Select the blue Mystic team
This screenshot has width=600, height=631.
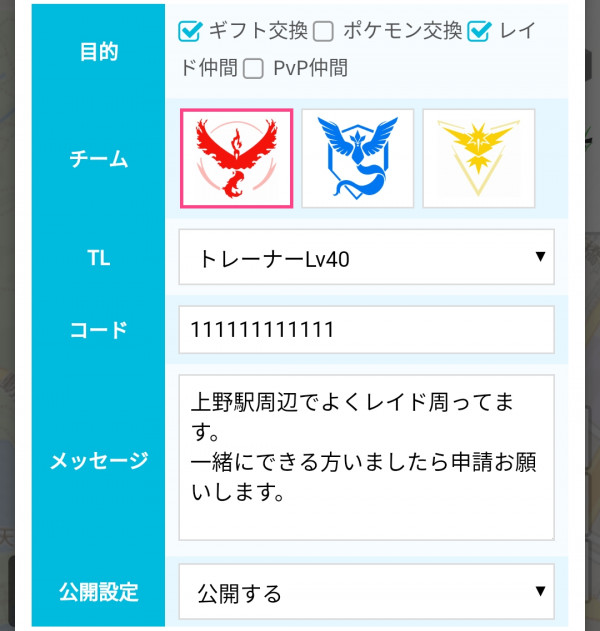tap(357, 158)
